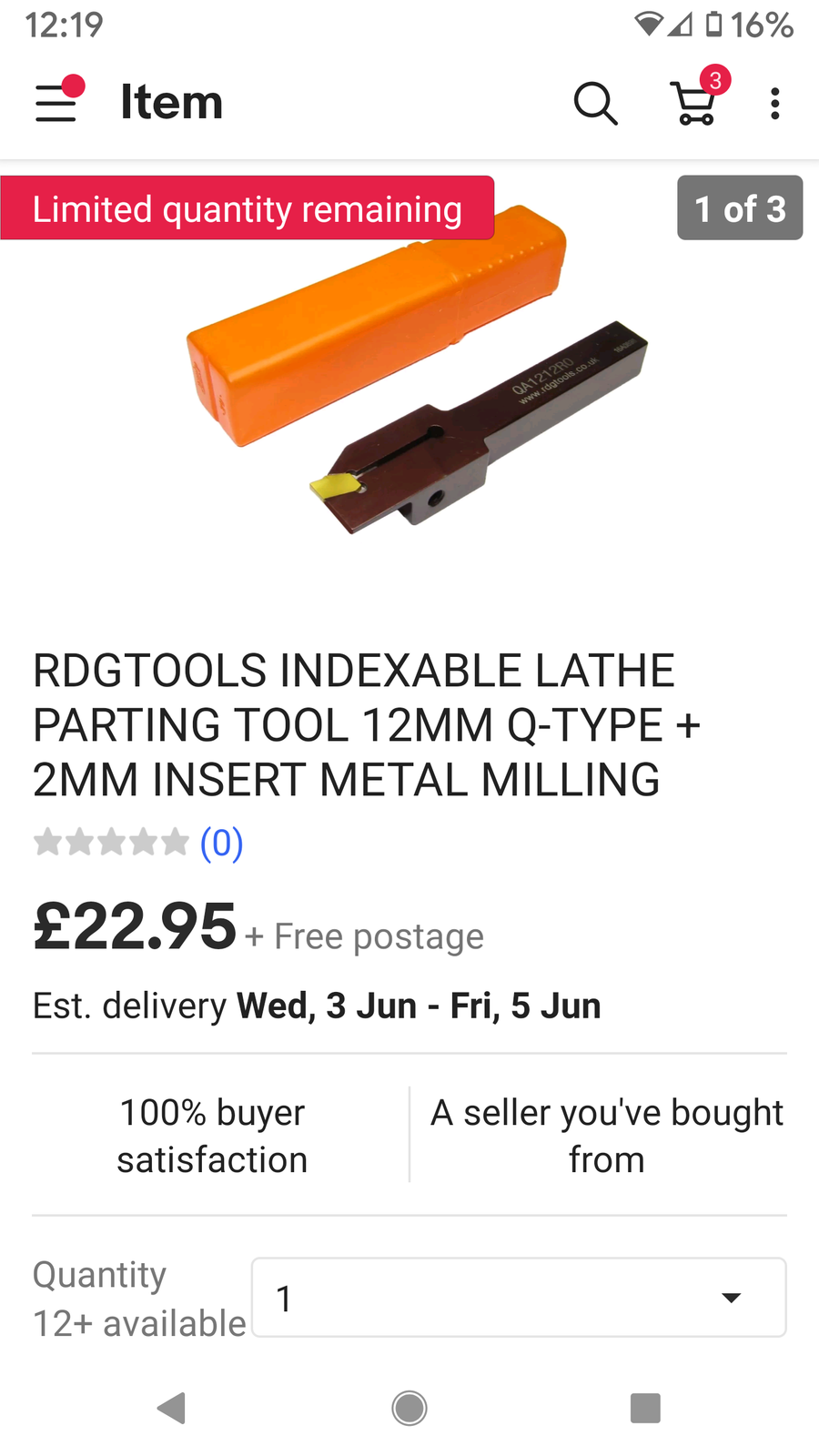The width and height of the screenshot is (819, 1456).
Task: Open recent apps with the square button
Action: (645, 1408)
